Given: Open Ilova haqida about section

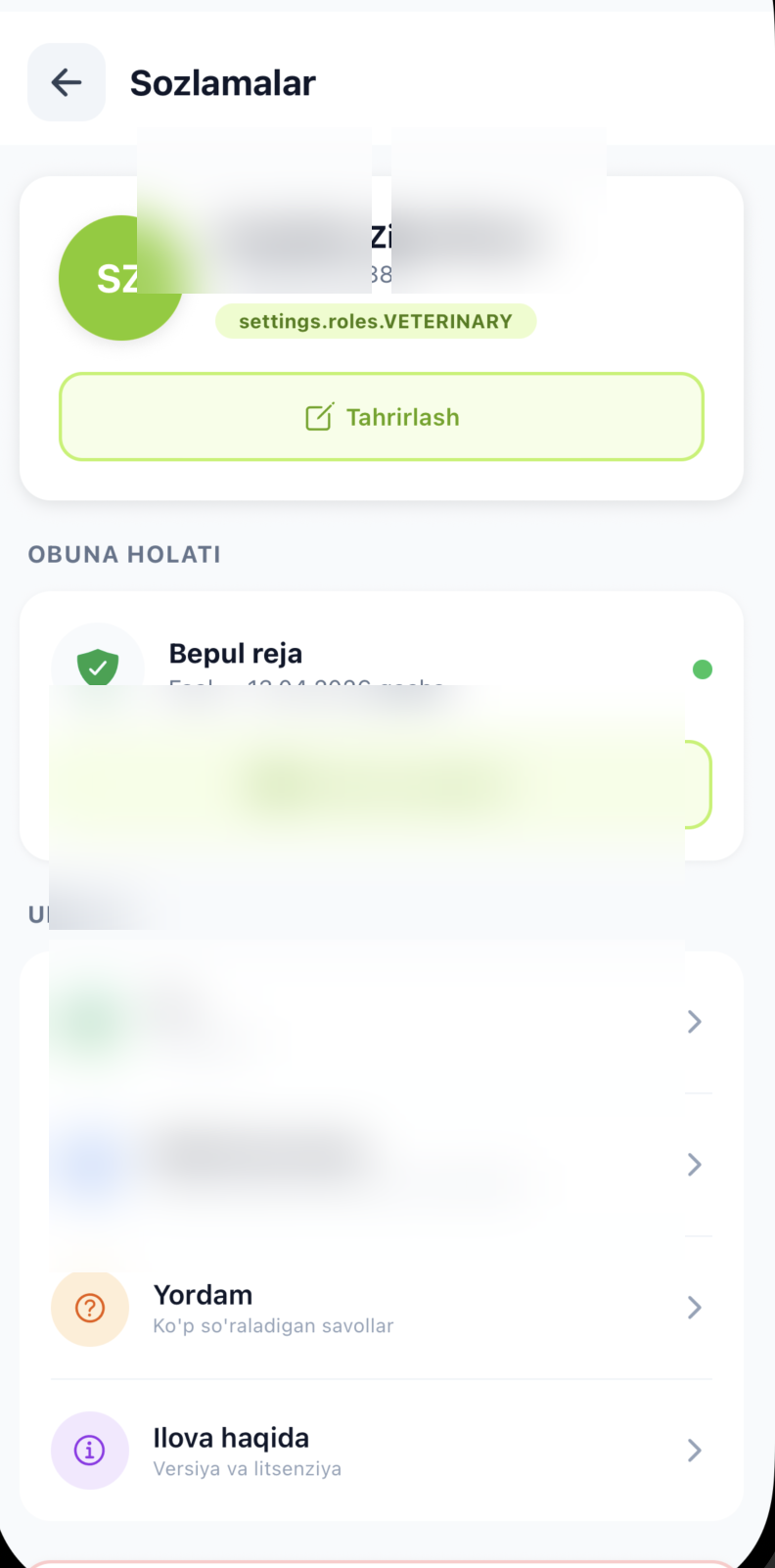Looking at the screenshot, I should pos(382,1451).
